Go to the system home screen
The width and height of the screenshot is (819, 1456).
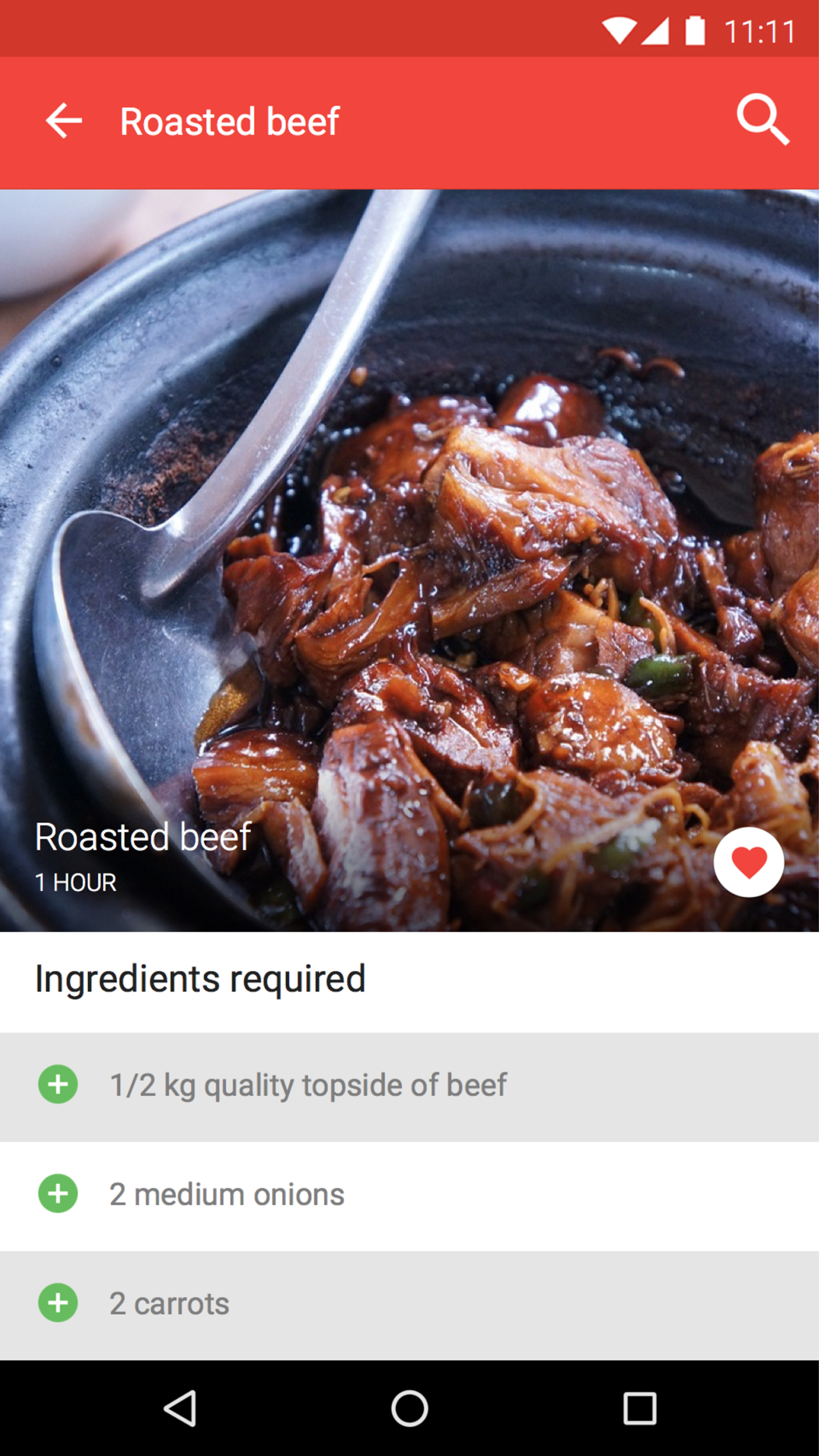point(409,1408)
